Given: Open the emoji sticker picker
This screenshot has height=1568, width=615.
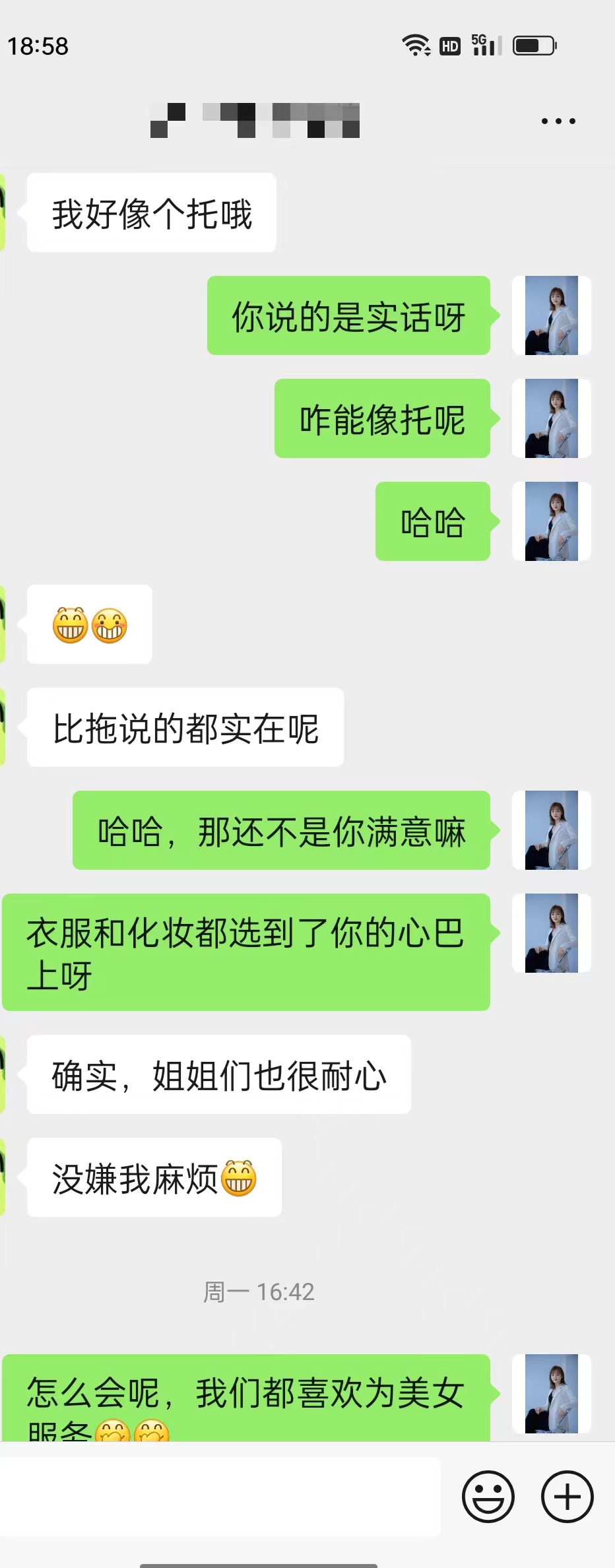Looking at the screenshot, I should pyautogui.click(x=488, y=1497).
